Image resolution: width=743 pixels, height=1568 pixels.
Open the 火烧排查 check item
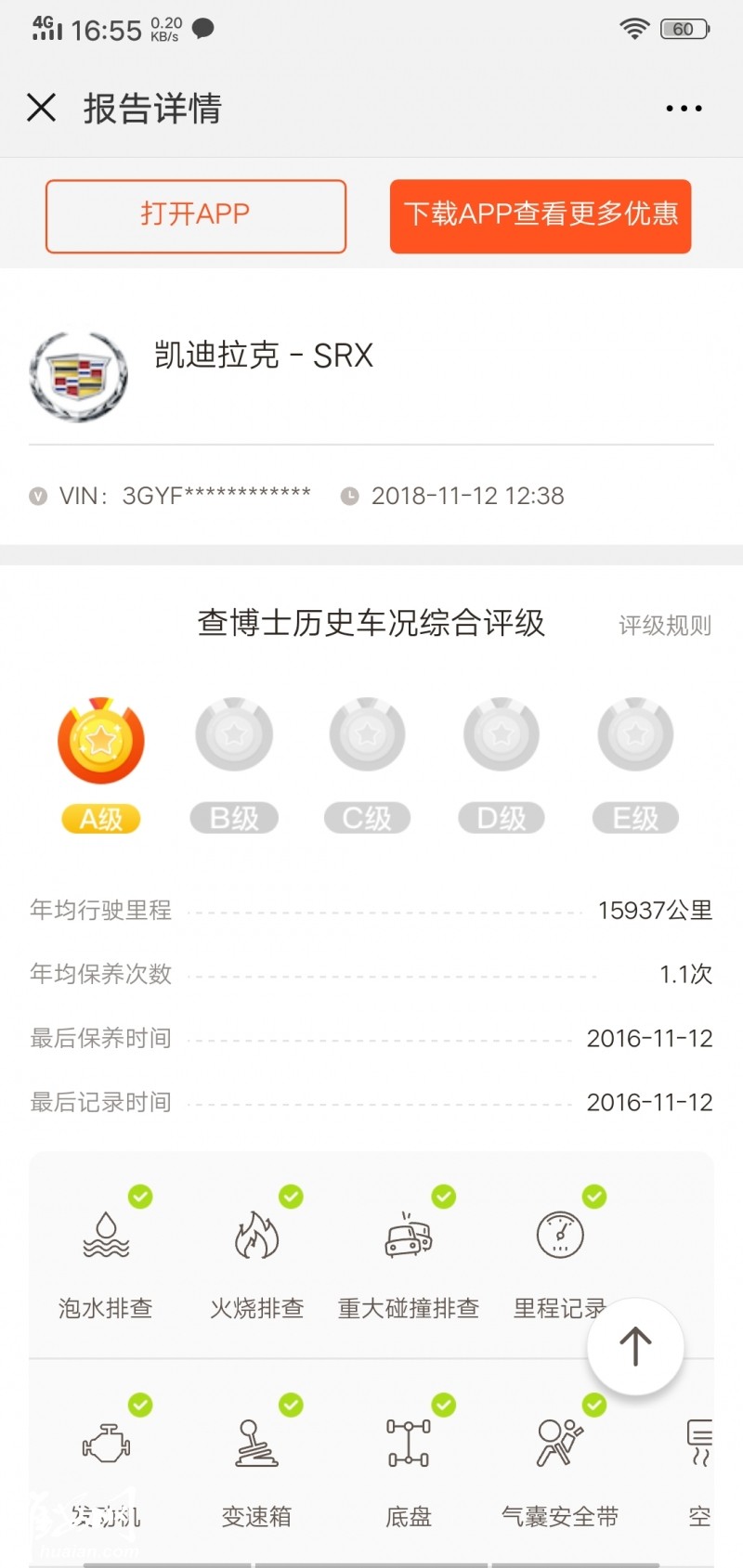point(257,1253)
